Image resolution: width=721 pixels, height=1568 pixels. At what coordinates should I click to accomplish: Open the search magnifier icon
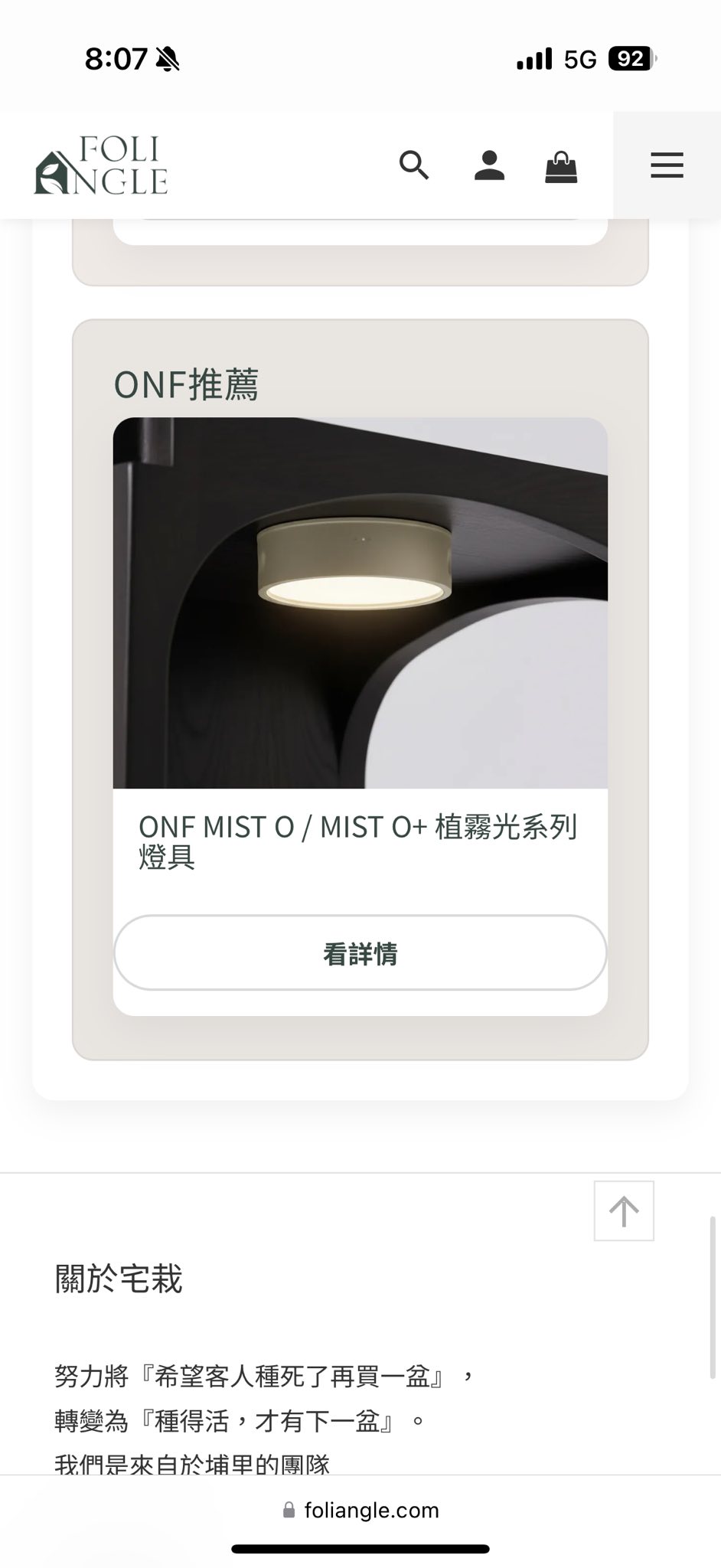click(414, 165)
